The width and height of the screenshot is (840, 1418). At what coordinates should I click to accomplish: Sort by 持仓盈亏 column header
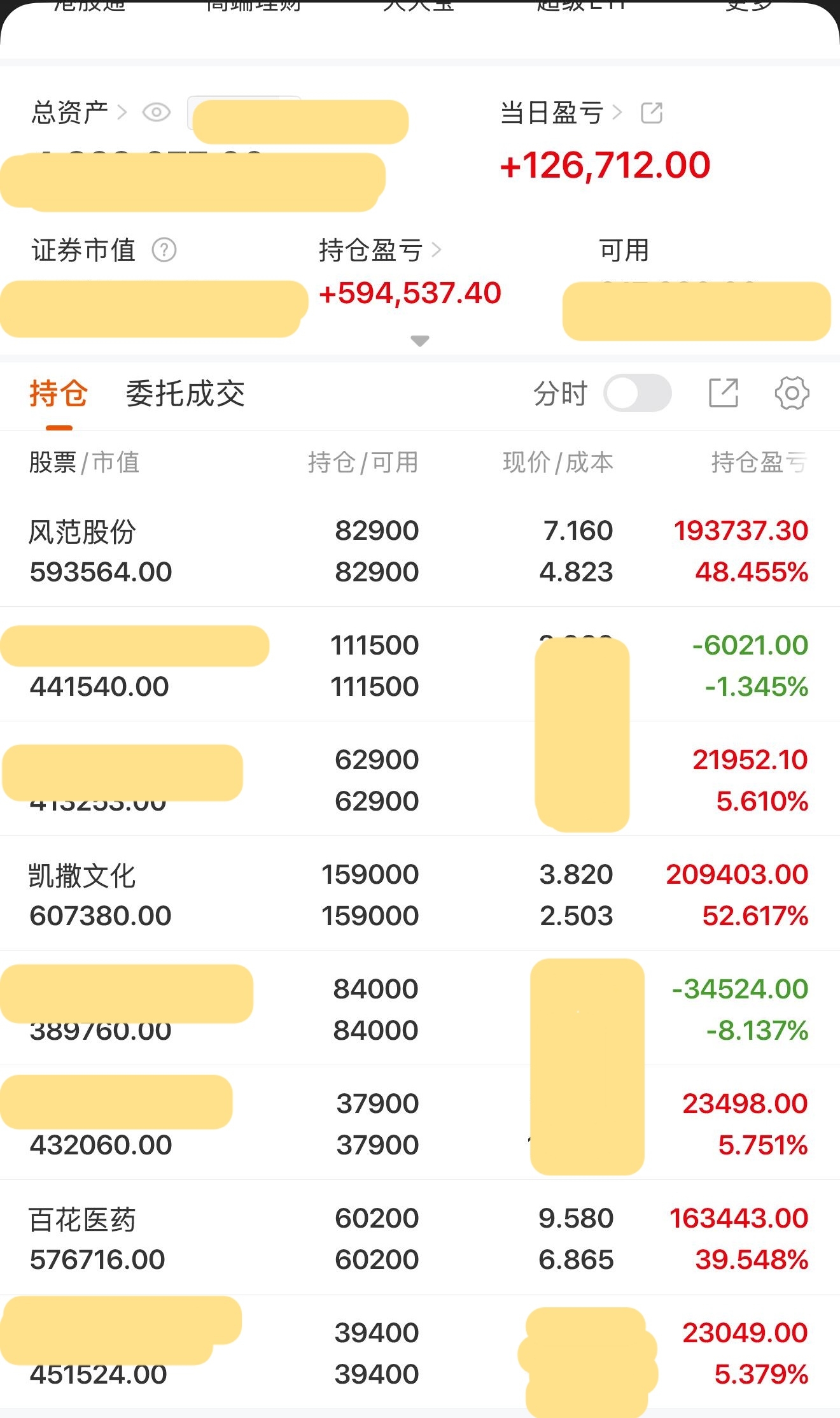tap(759, 462)
